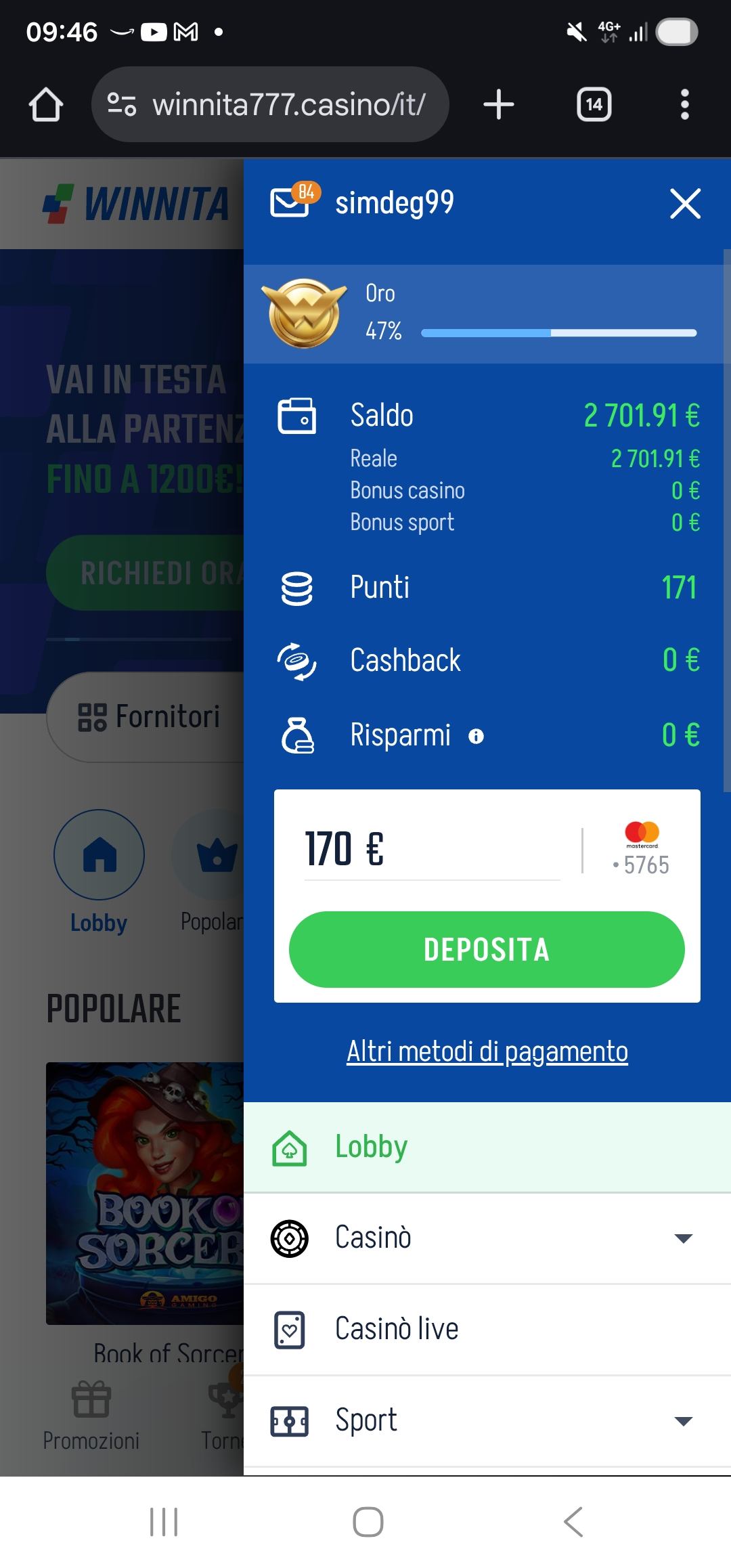Show Risparmi info tooltip
731x1568 pixels.
pos(476,737)
